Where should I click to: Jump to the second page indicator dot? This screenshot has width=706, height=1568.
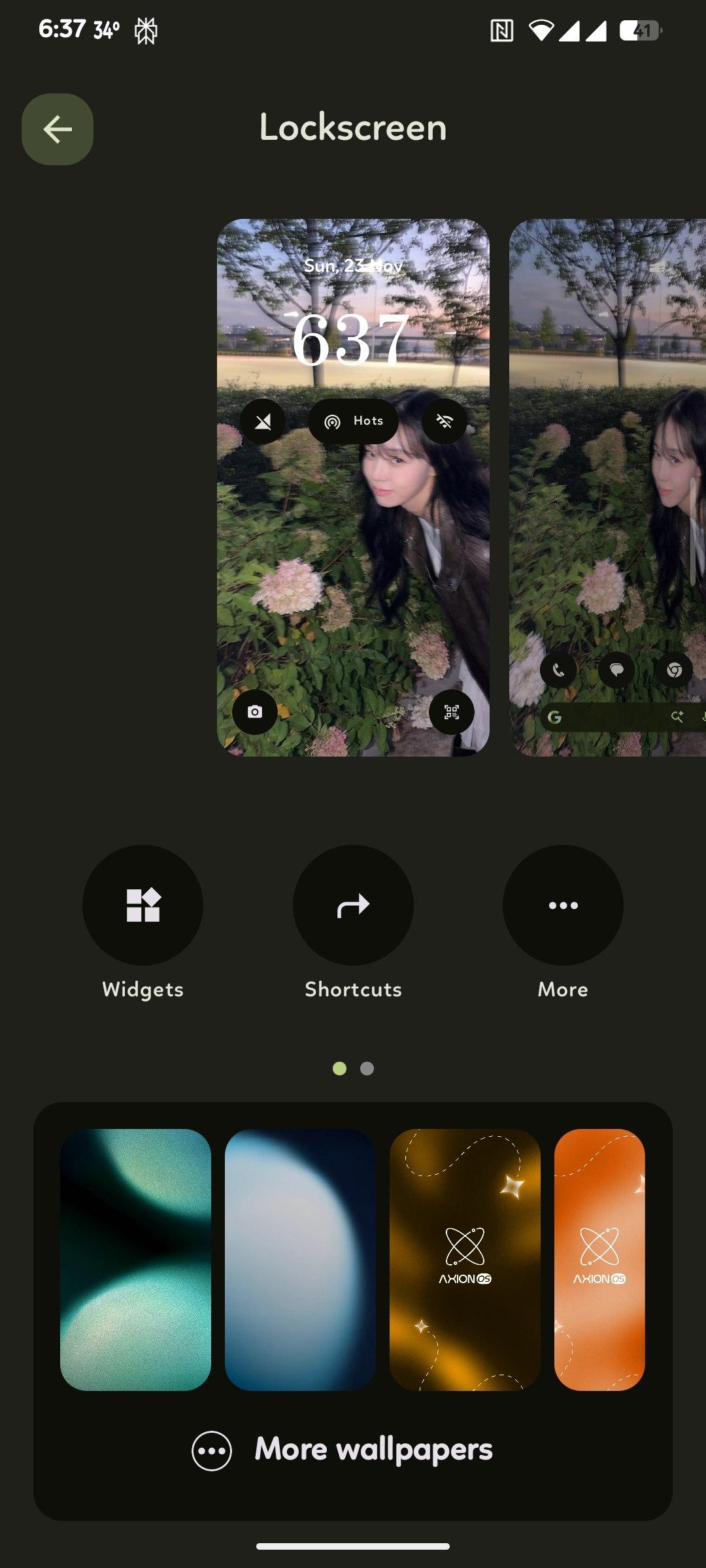367,1068
